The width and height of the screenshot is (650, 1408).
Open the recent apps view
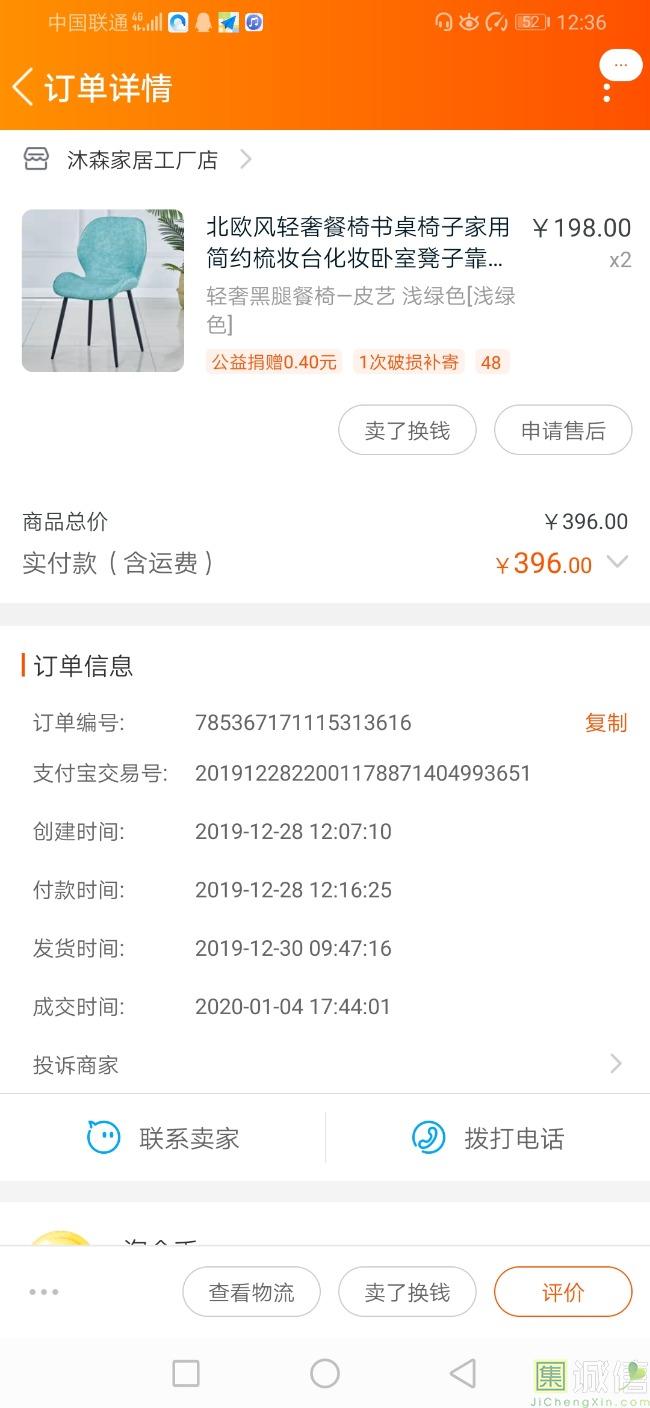[x=186, y=1373]
